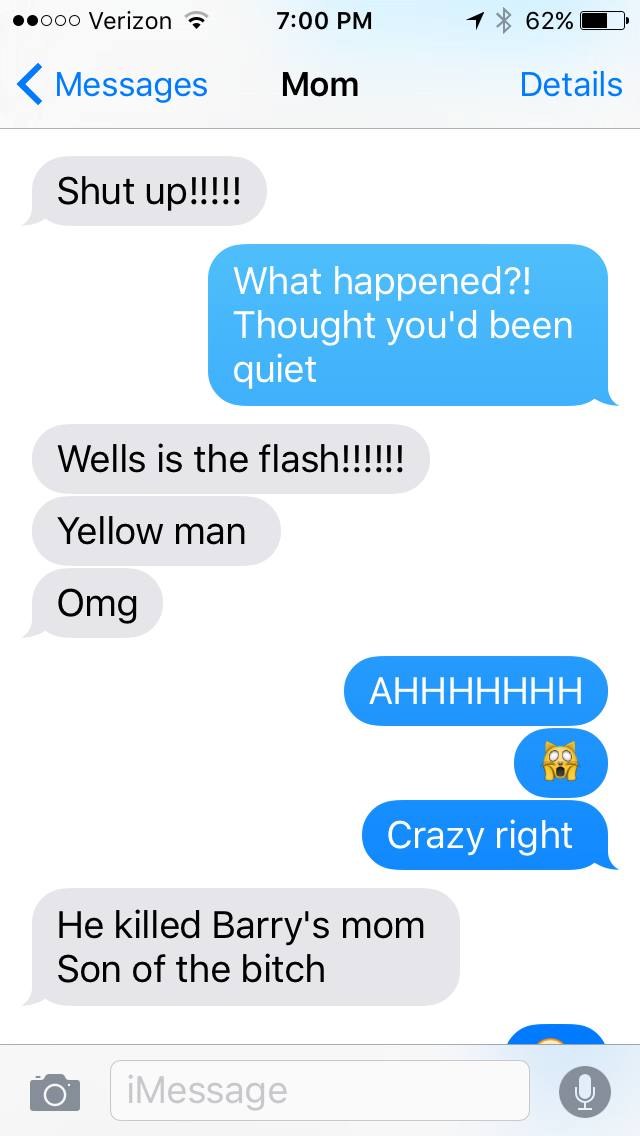Tap the microphone to record audio

(x=587, y=1091)
